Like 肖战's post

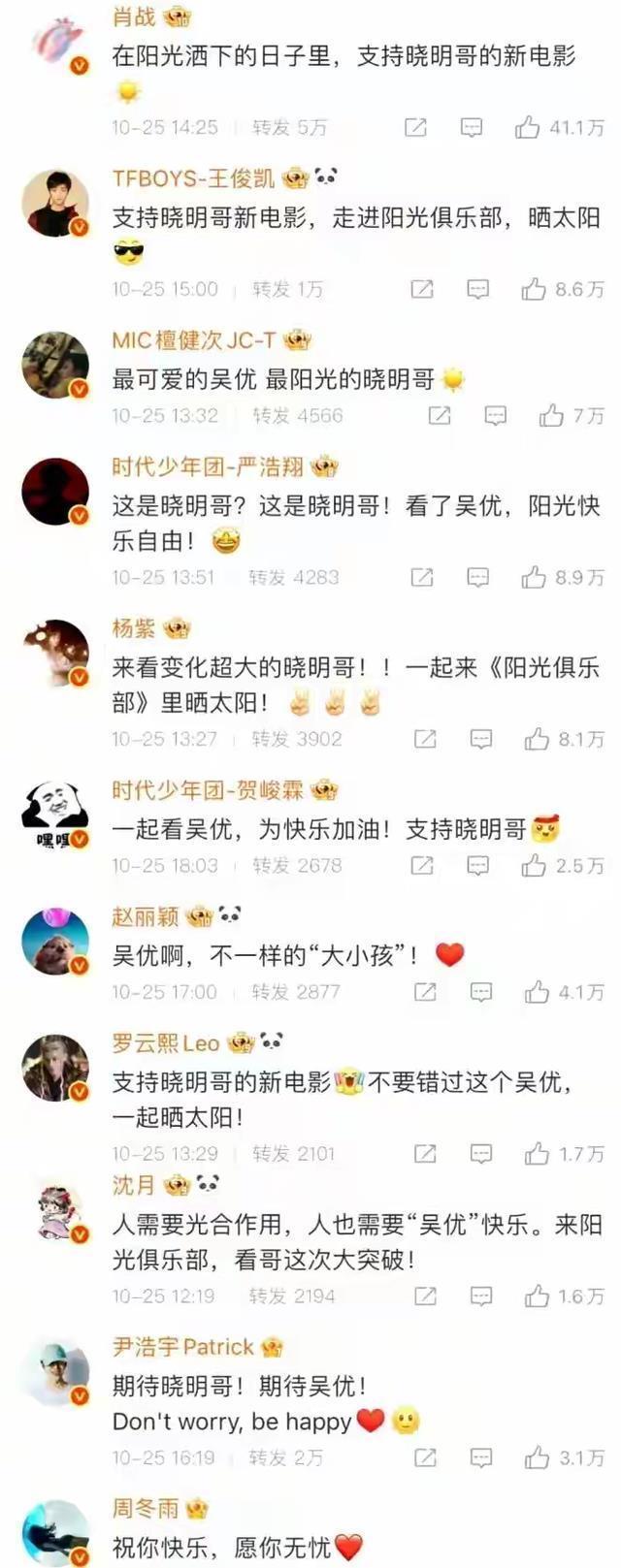pyautogui.click(x=528, y=127)
